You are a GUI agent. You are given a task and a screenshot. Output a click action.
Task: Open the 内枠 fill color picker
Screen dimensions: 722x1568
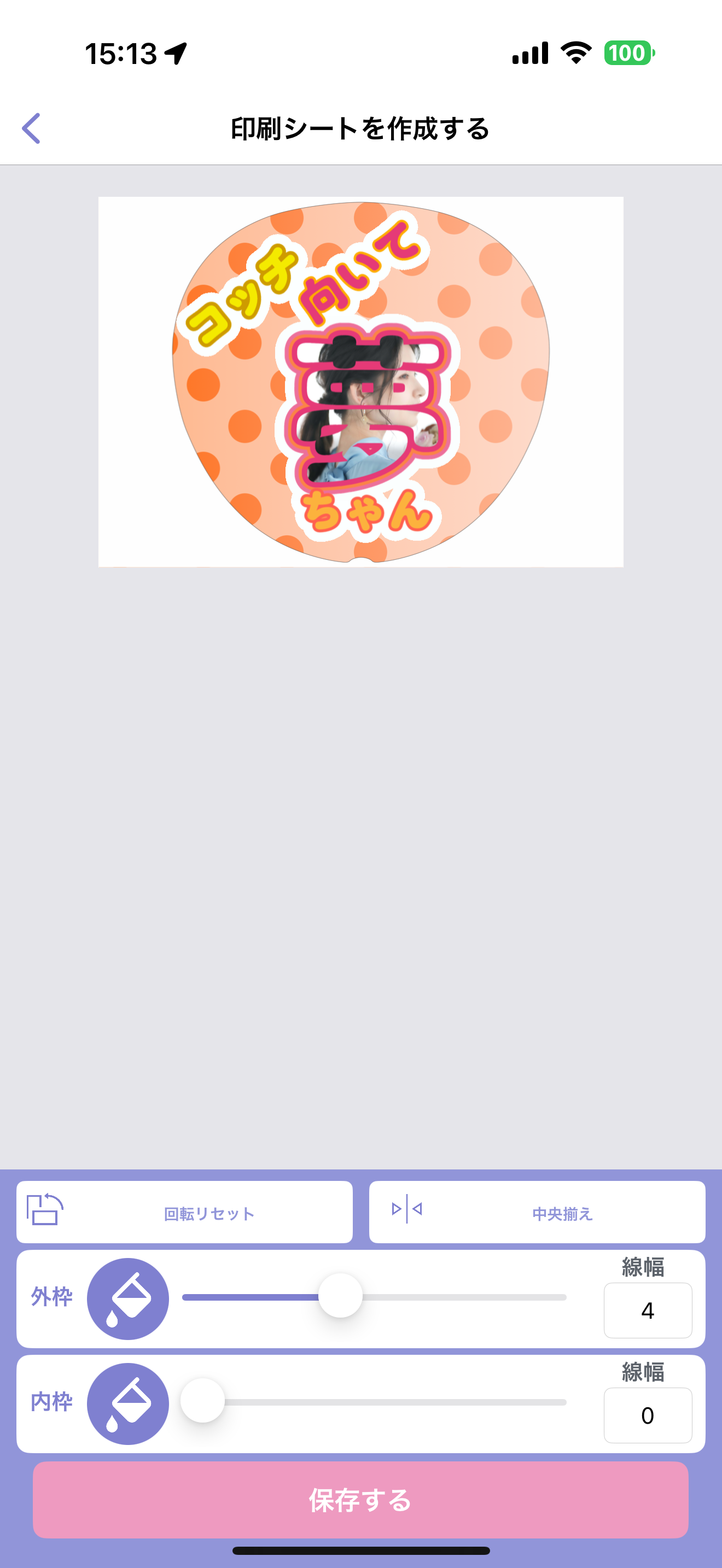point(128,1403)
